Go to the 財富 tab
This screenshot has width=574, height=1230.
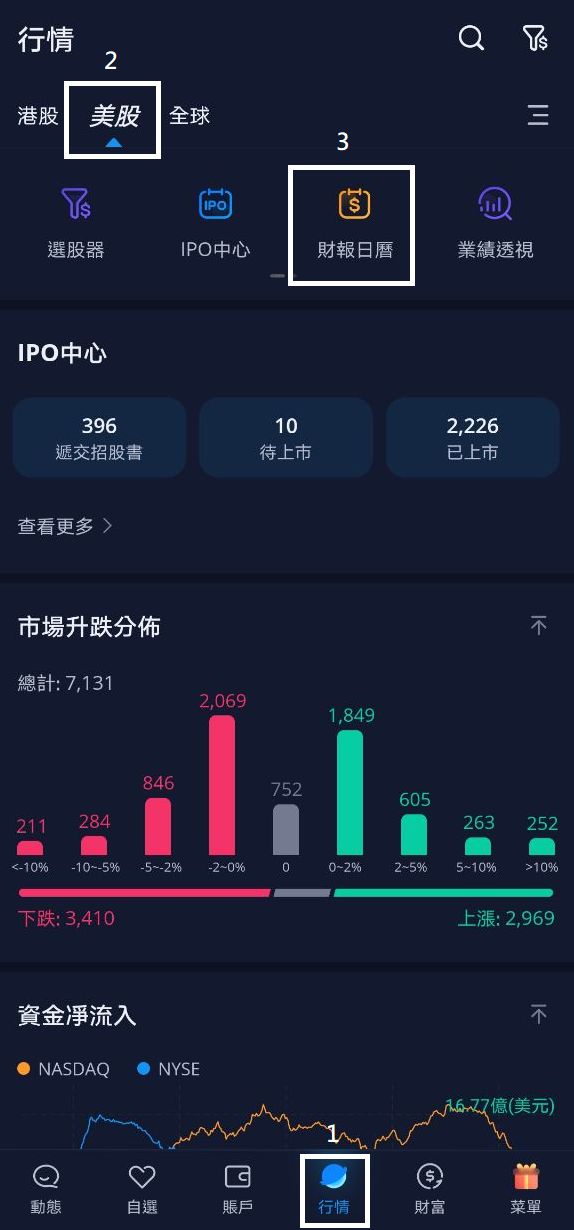click(x=430, y=1189)
